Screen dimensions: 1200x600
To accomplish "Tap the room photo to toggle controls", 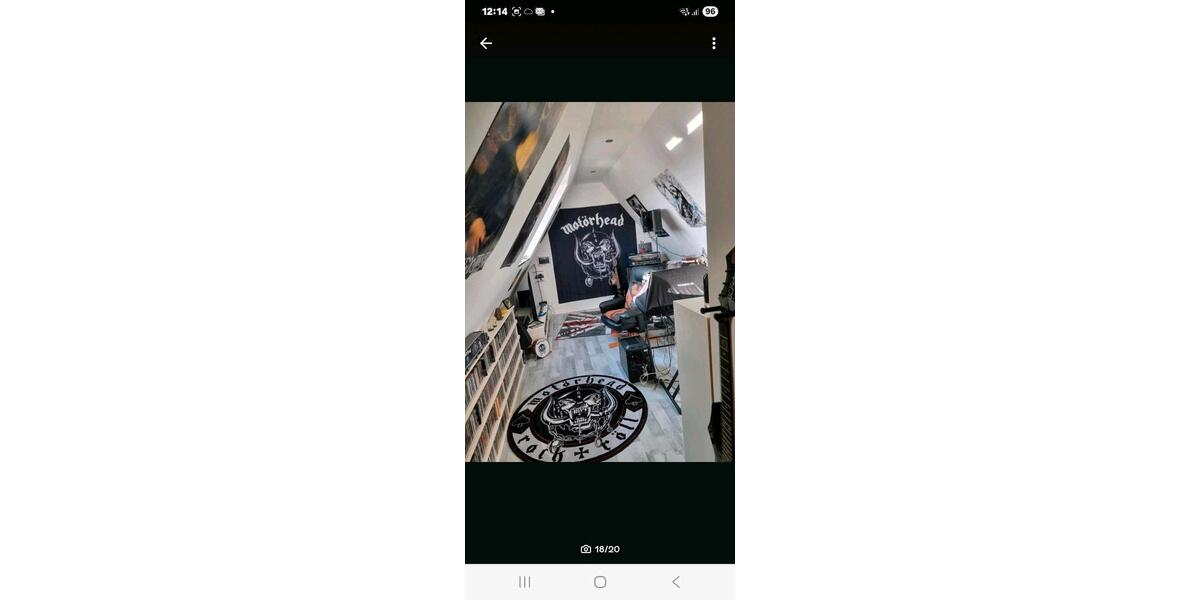I will pyautogui.click(x=600, y=282).
